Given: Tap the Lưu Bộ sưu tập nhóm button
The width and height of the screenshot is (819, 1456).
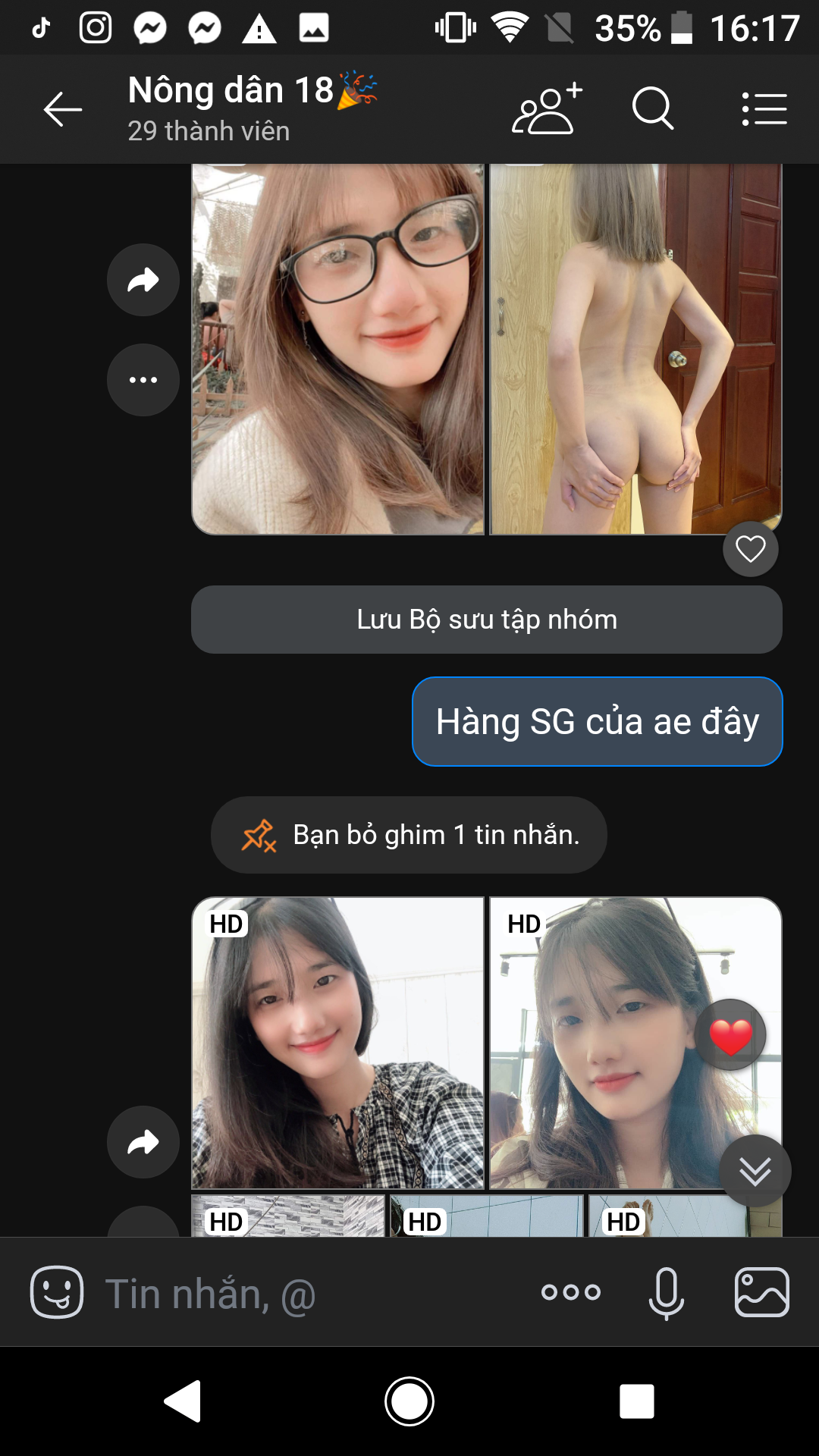Looking at the screenshot, I should 487,620.
